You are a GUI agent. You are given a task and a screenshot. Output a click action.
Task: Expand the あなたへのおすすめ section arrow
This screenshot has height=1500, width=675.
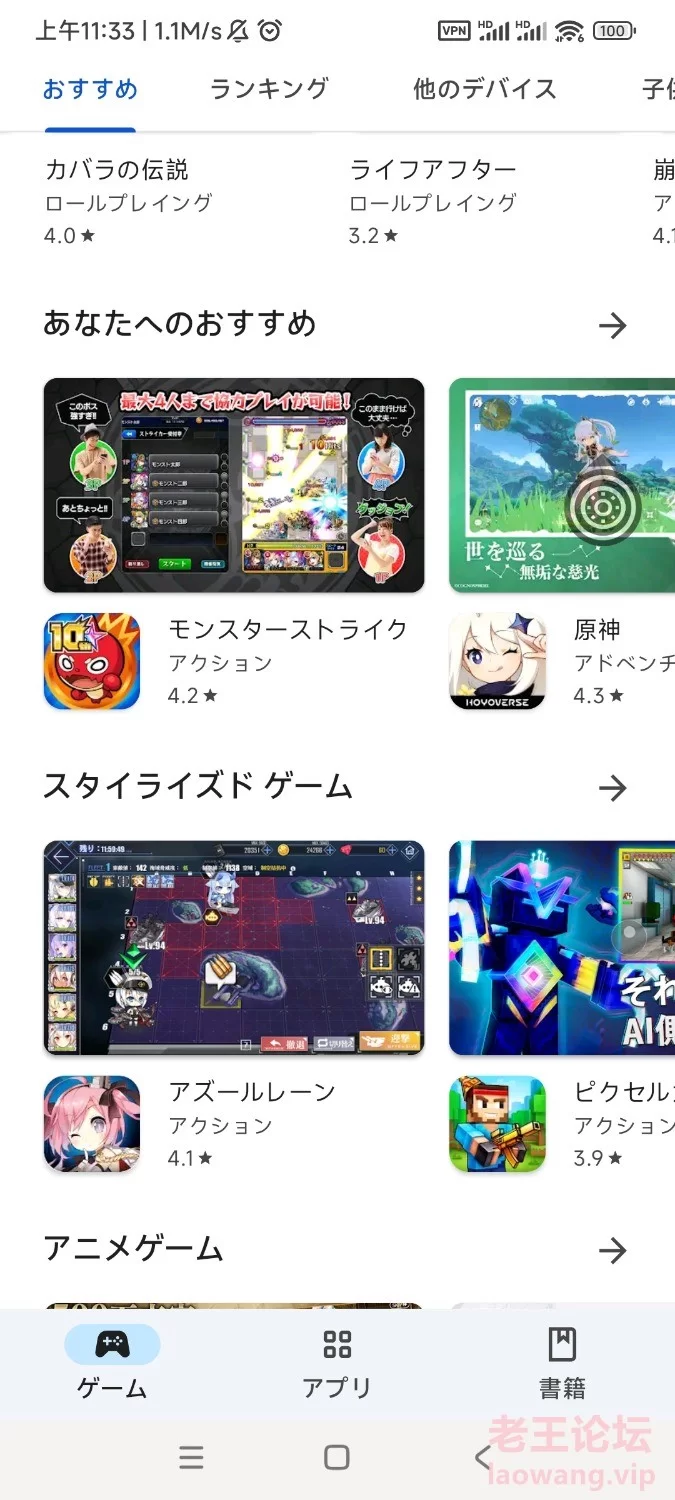coord(612,325)
